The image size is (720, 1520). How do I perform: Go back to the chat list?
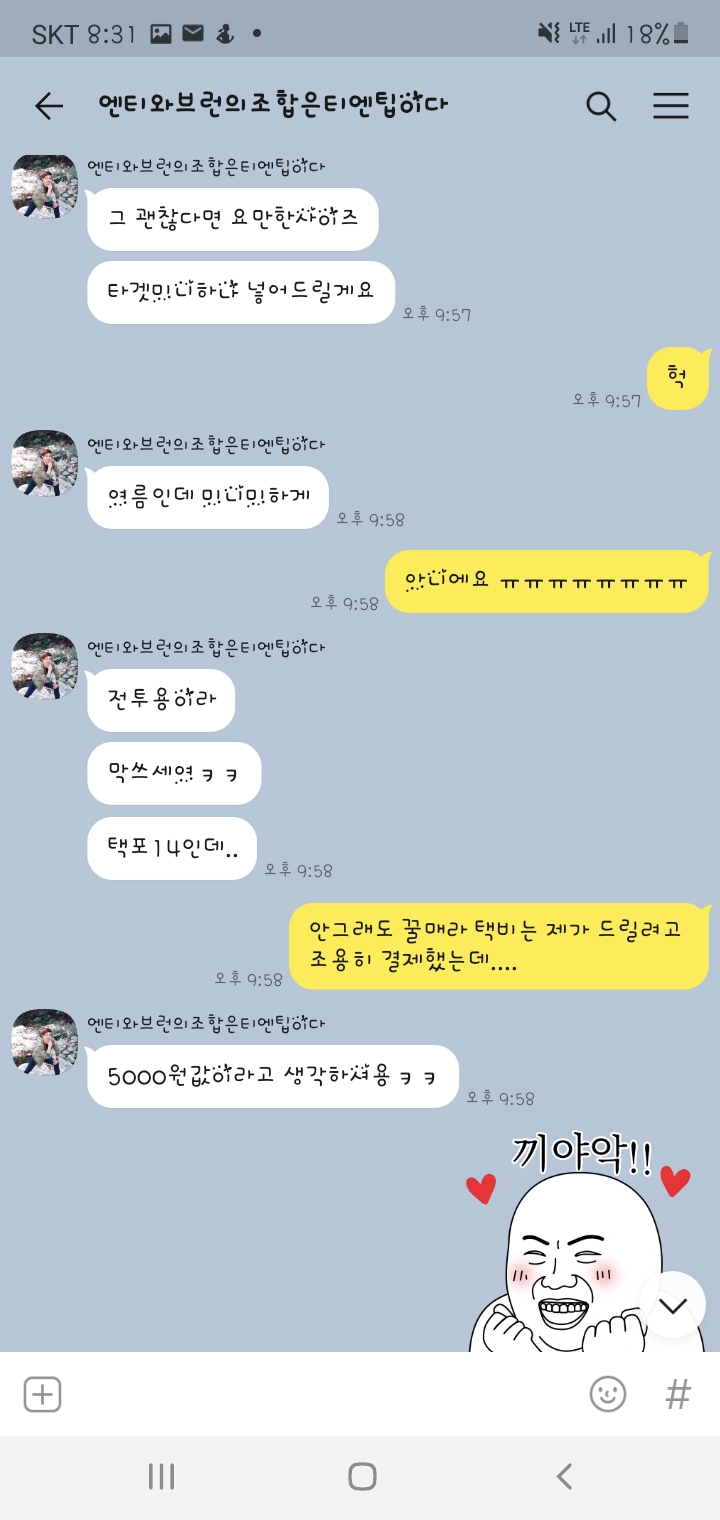[x=48, y=106]
